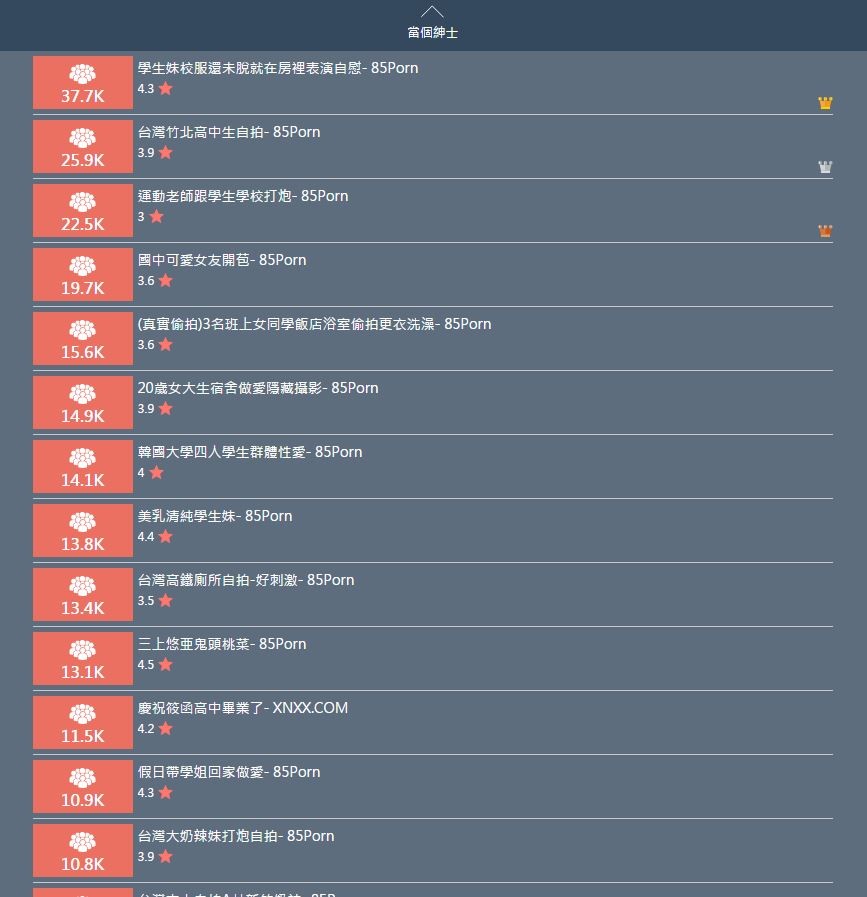The width and height of the screenshot is (867, 897).
Task: Open the list entry with 10.8K views
Action: pyautogui.click(x=235, y=836)
